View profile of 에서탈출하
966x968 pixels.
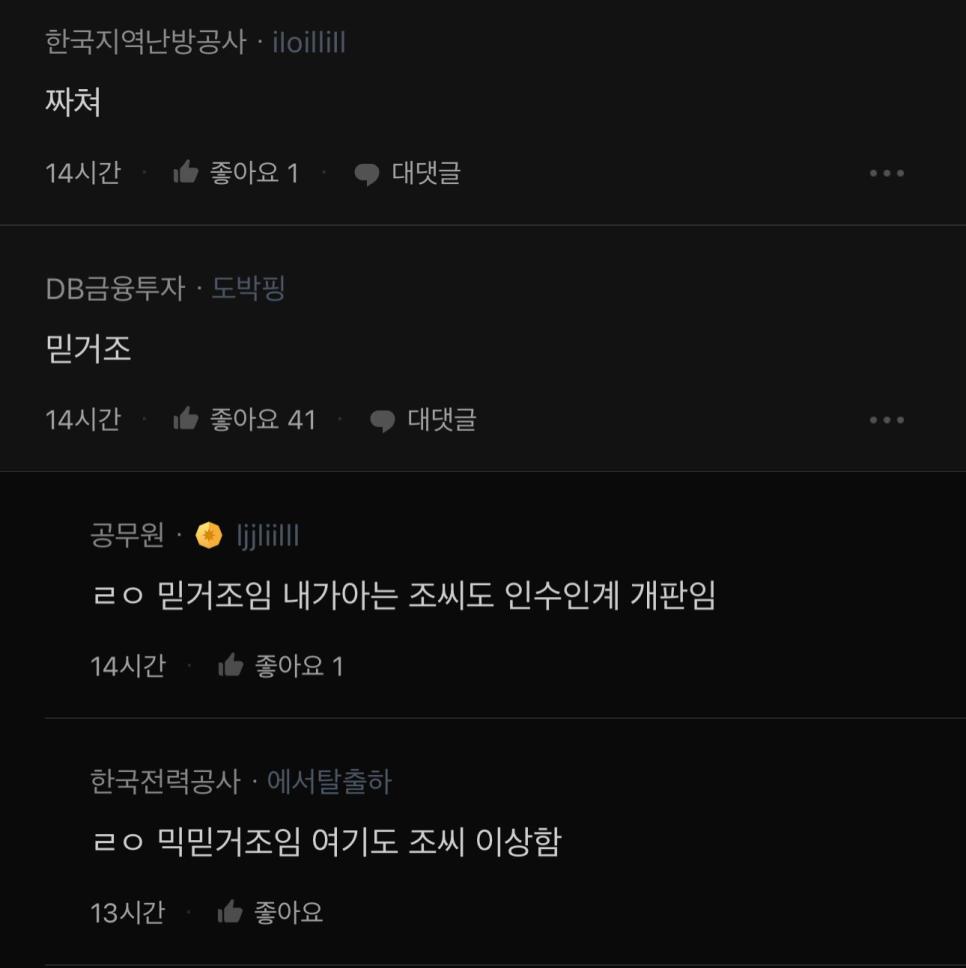[x=329, y=781]
